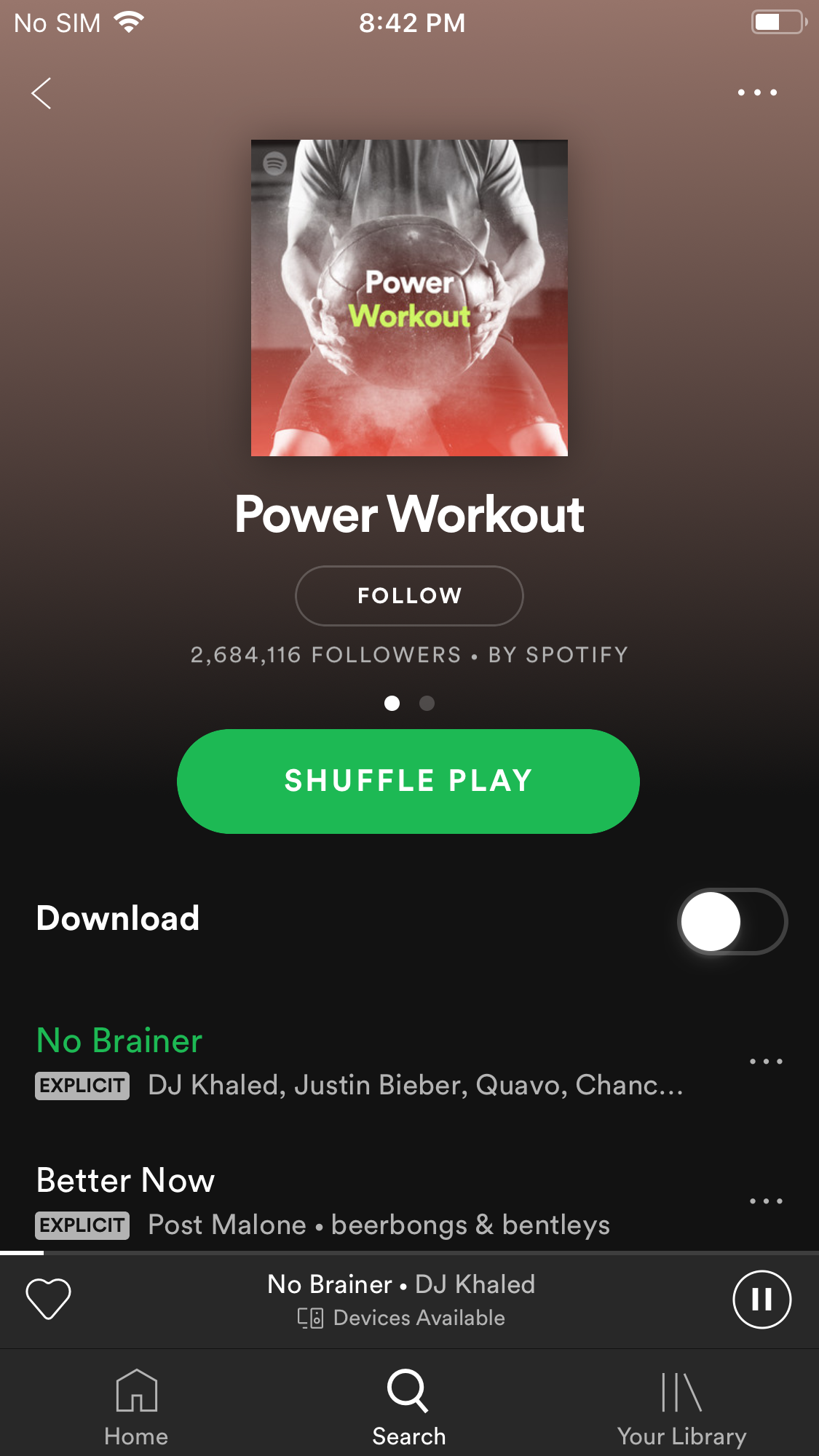819x1456 pixels.
Task: Open Your Library tab
Action: [x=681, y=1406]
